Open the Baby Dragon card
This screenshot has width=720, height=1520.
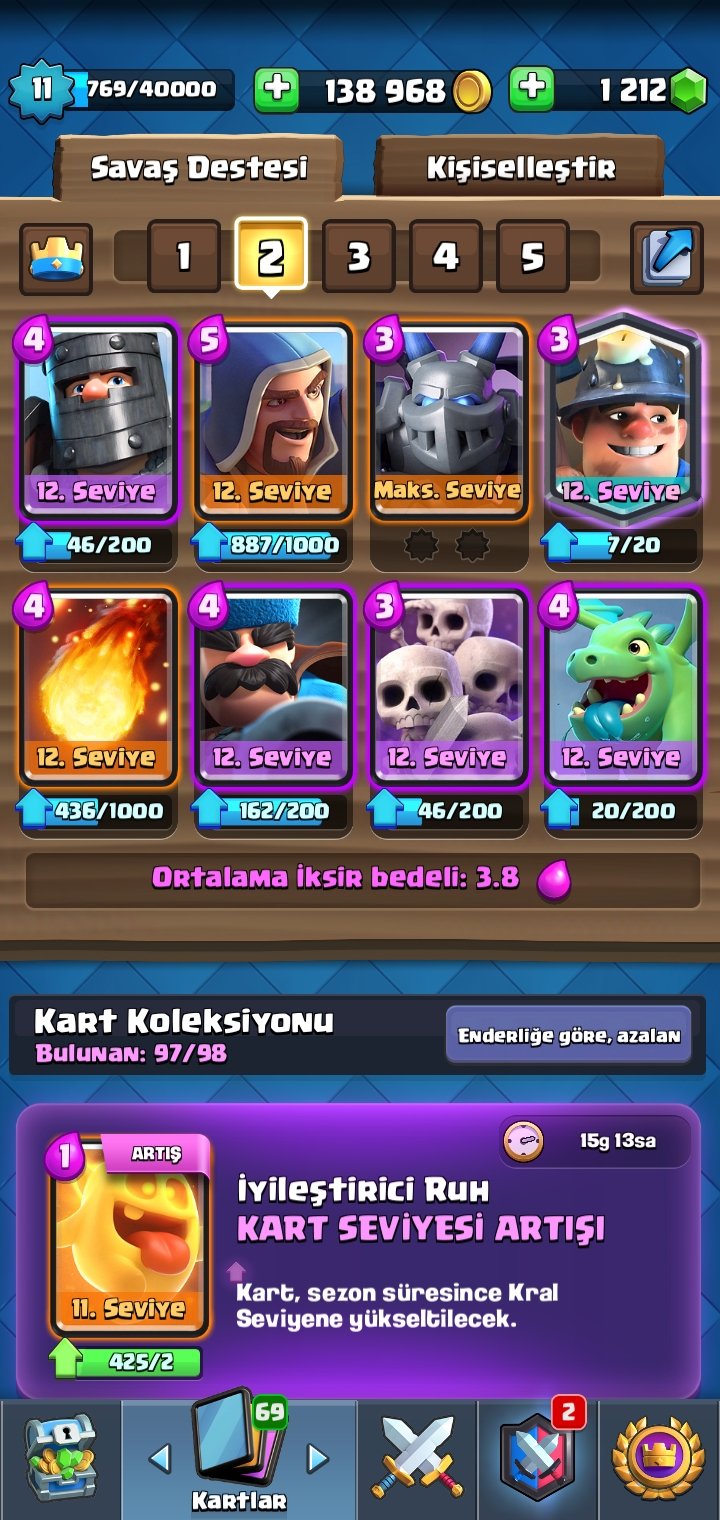coord(623,686)
